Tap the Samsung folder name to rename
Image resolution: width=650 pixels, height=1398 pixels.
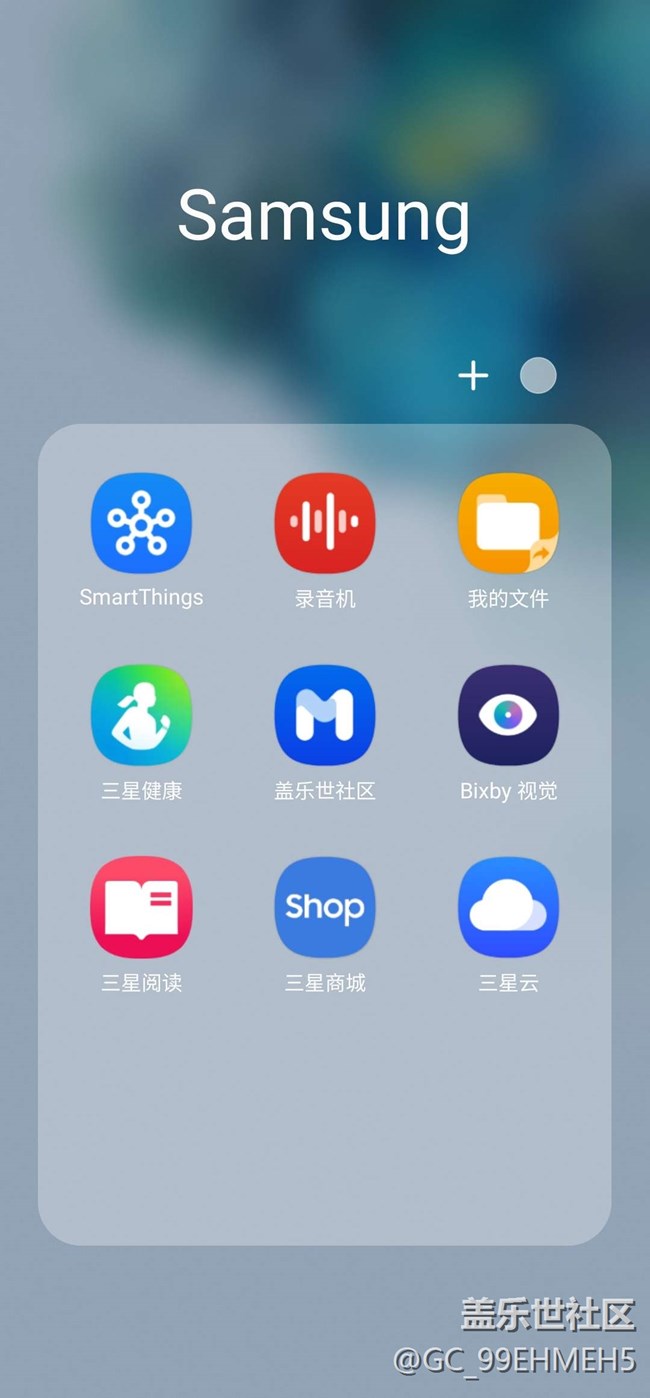point(324,217)
